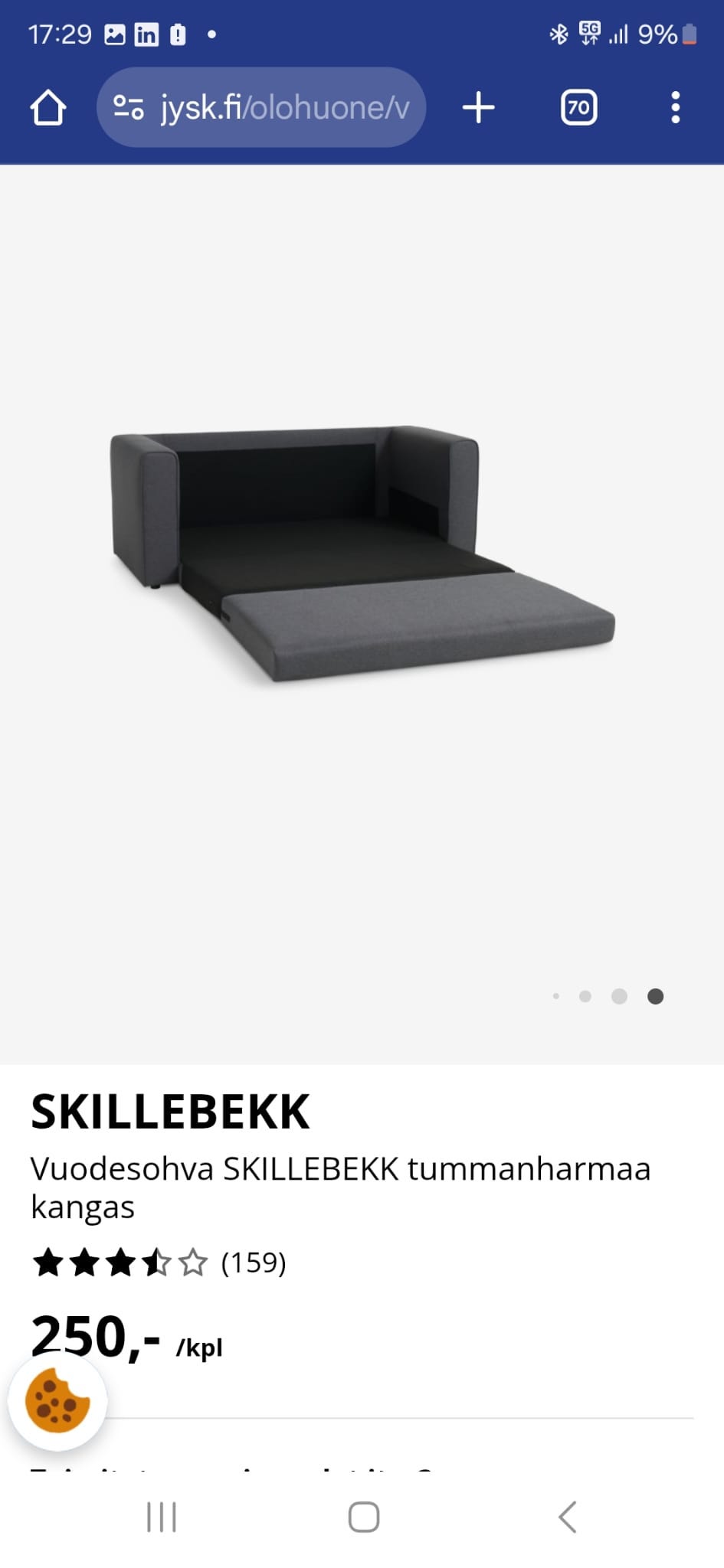Go to the browser home page
The image size is (724, 1568).
click(48, 107)
